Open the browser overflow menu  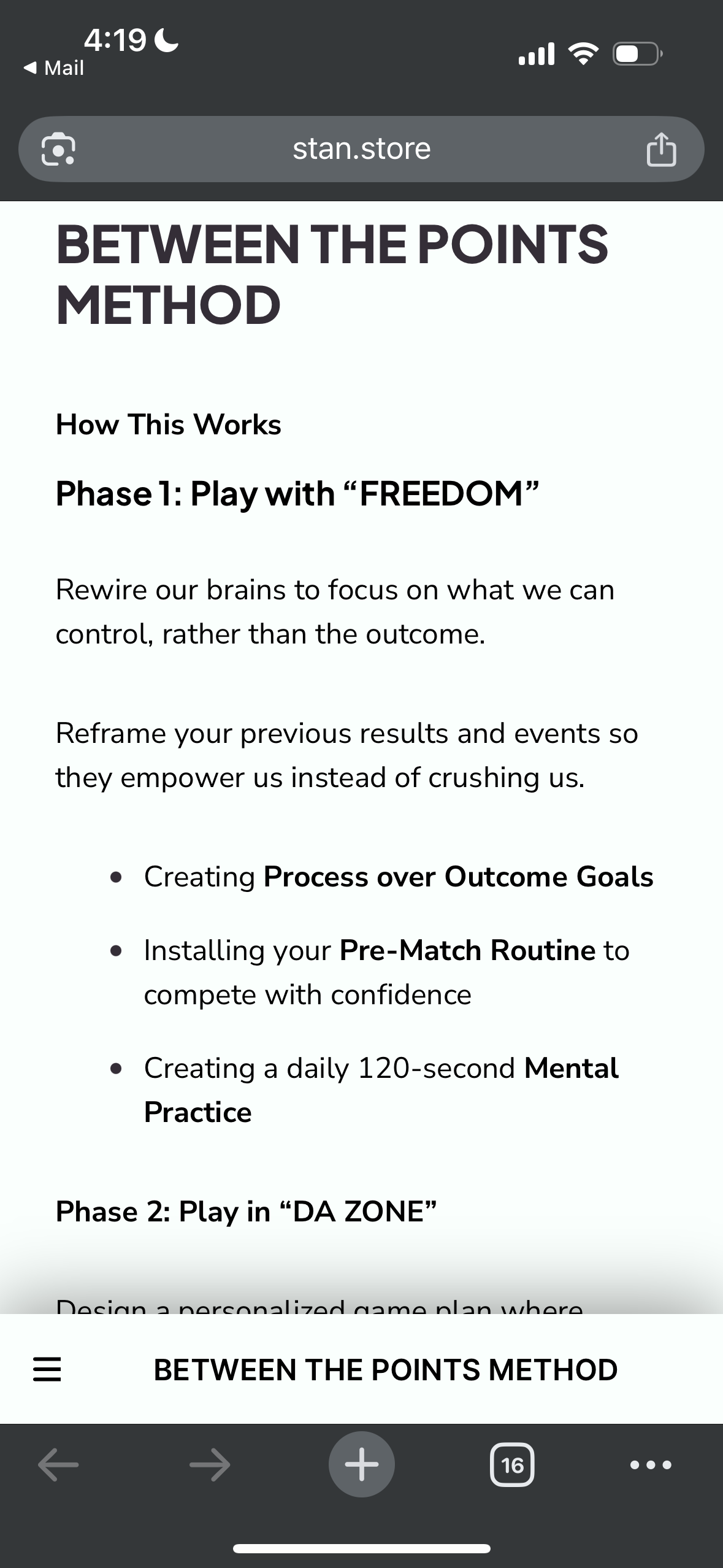(651, 1464)
